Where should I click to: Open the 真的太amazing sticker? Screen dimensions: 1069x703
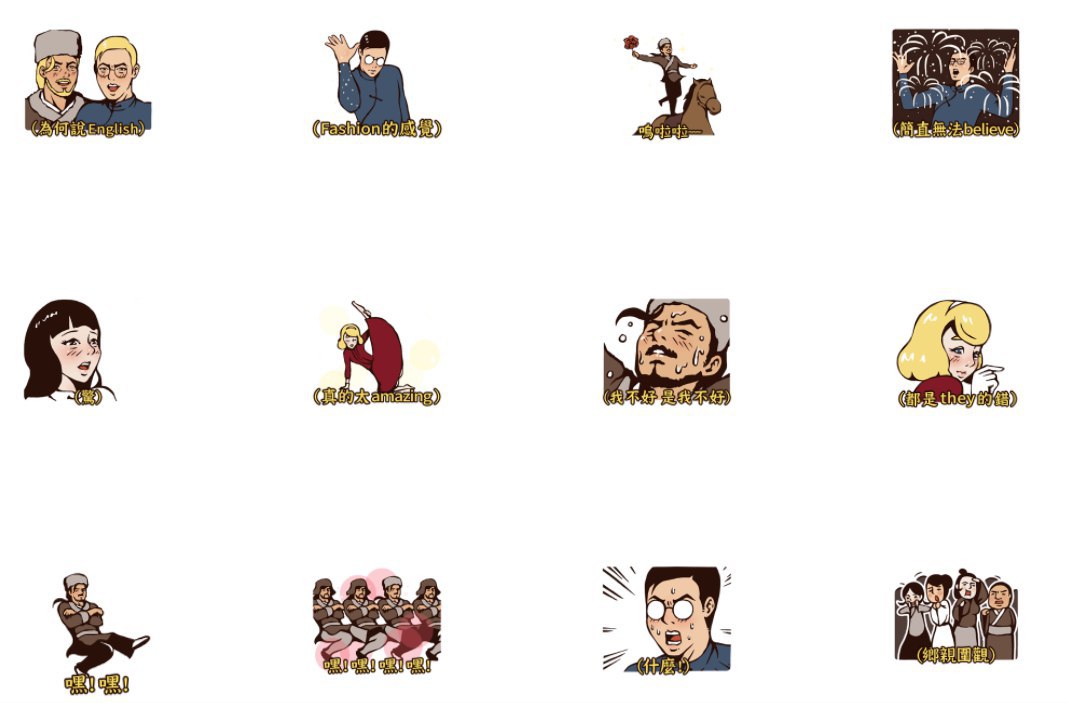[x=377, y=352]
